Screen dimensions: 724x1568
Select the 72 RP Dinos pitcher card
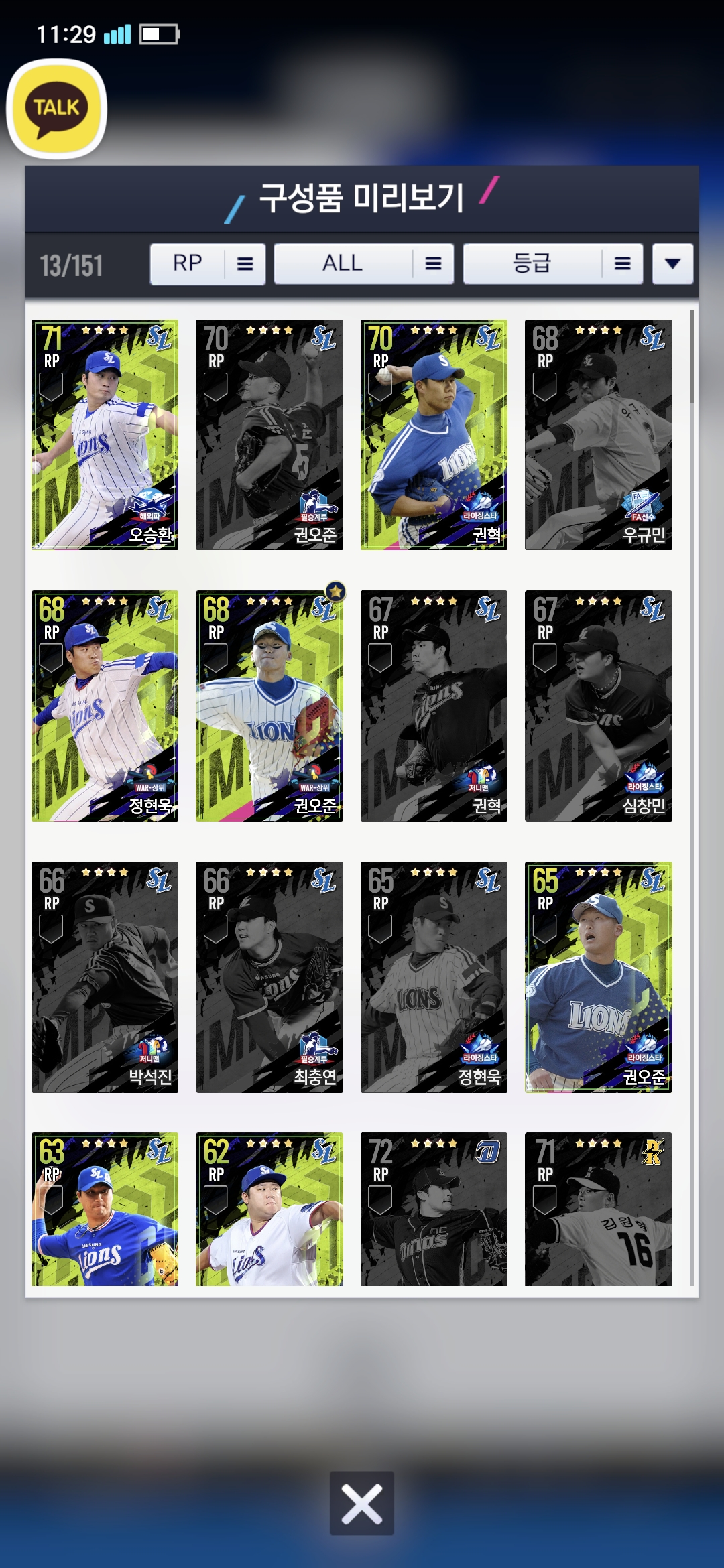tap(434, 1209)
